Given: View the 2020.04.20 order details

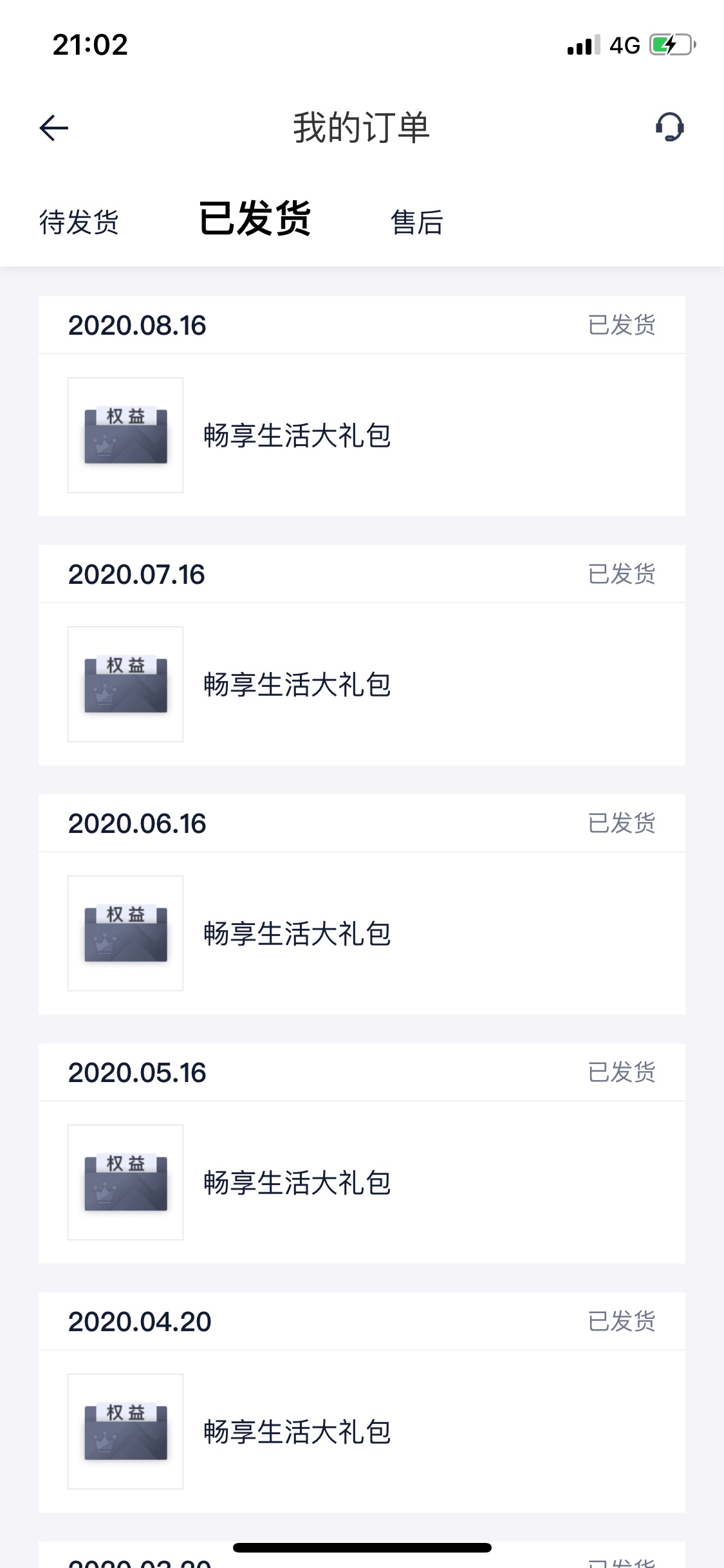Looking at the screenshot, I should tap(362, 1403).
